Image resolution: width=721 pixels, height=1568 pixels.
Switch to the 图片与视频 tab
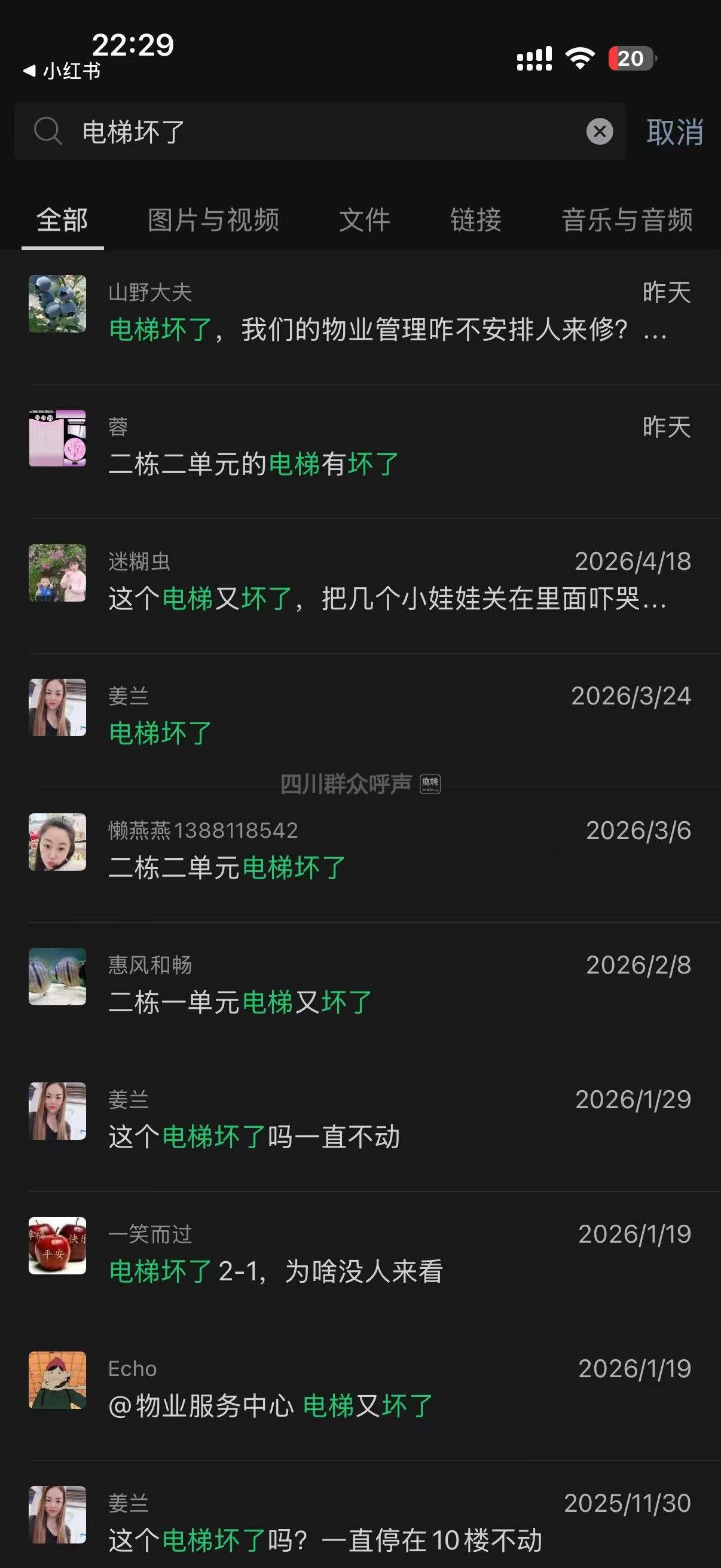tap(213, 219)
